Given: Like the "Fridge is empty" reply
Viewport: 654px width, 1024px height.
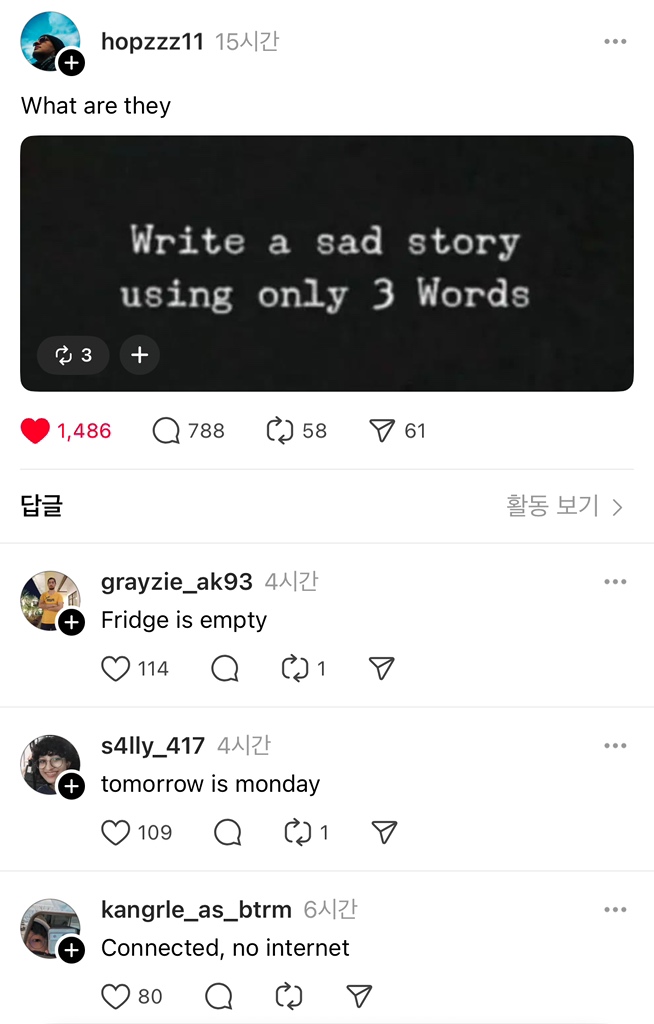Looking at the screenshot, I should [116, 669].
